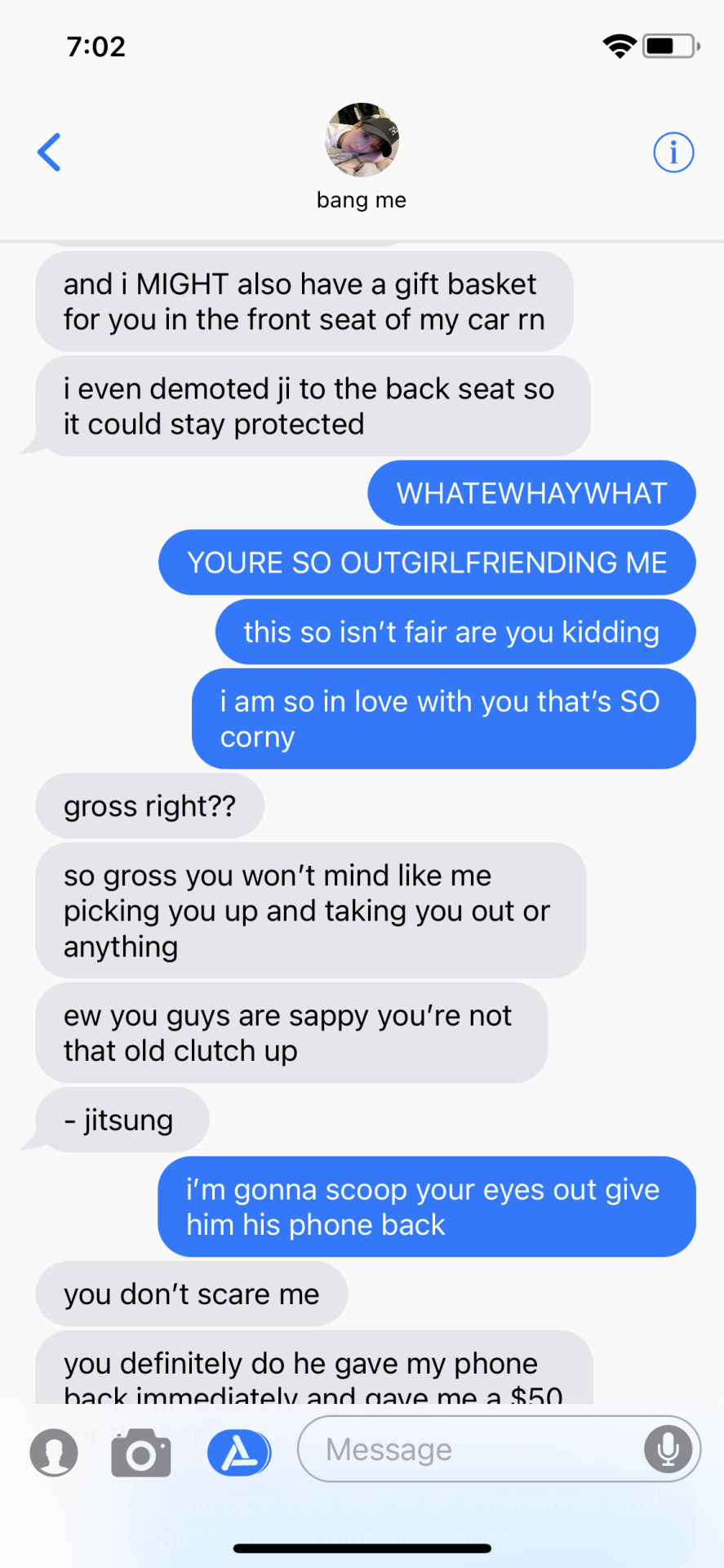
Task: Tap the contact silhouette icon
Action: [x=54, y=1453]
